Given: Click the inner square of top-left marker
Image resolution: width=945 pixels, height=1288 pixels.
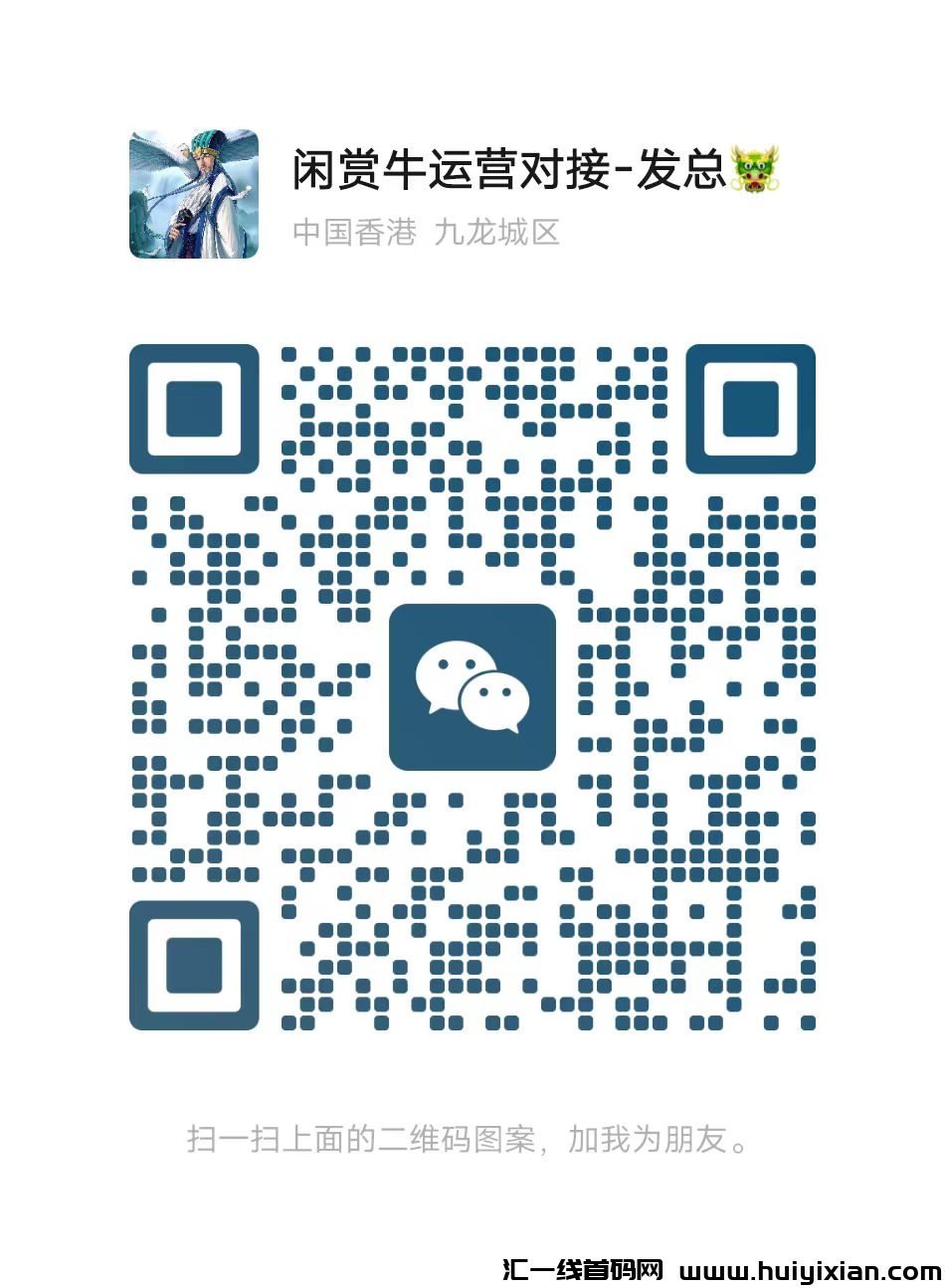Looking at the screenshot, I should [196, 411].
